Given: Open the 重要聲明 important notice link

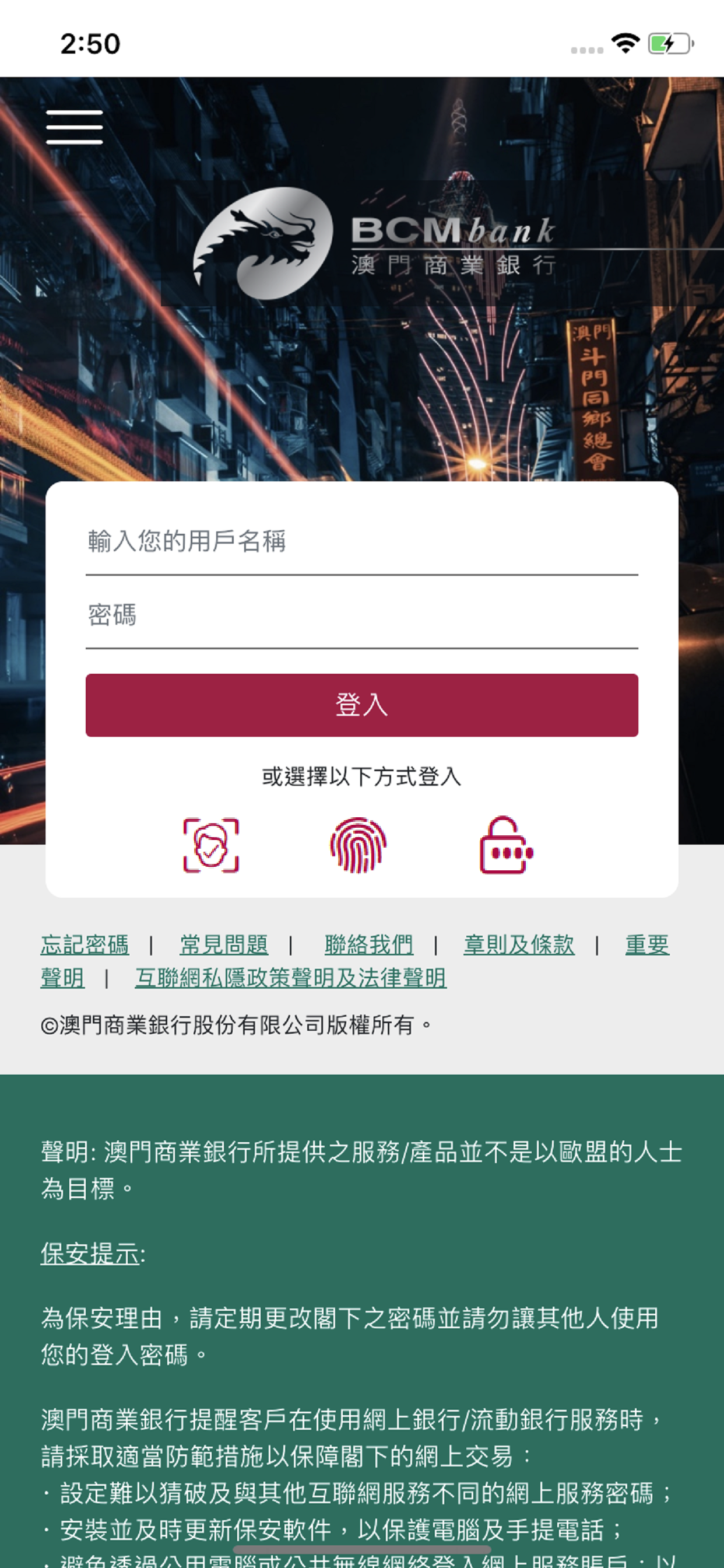Looking at the screenshot, I should (647, 944).
